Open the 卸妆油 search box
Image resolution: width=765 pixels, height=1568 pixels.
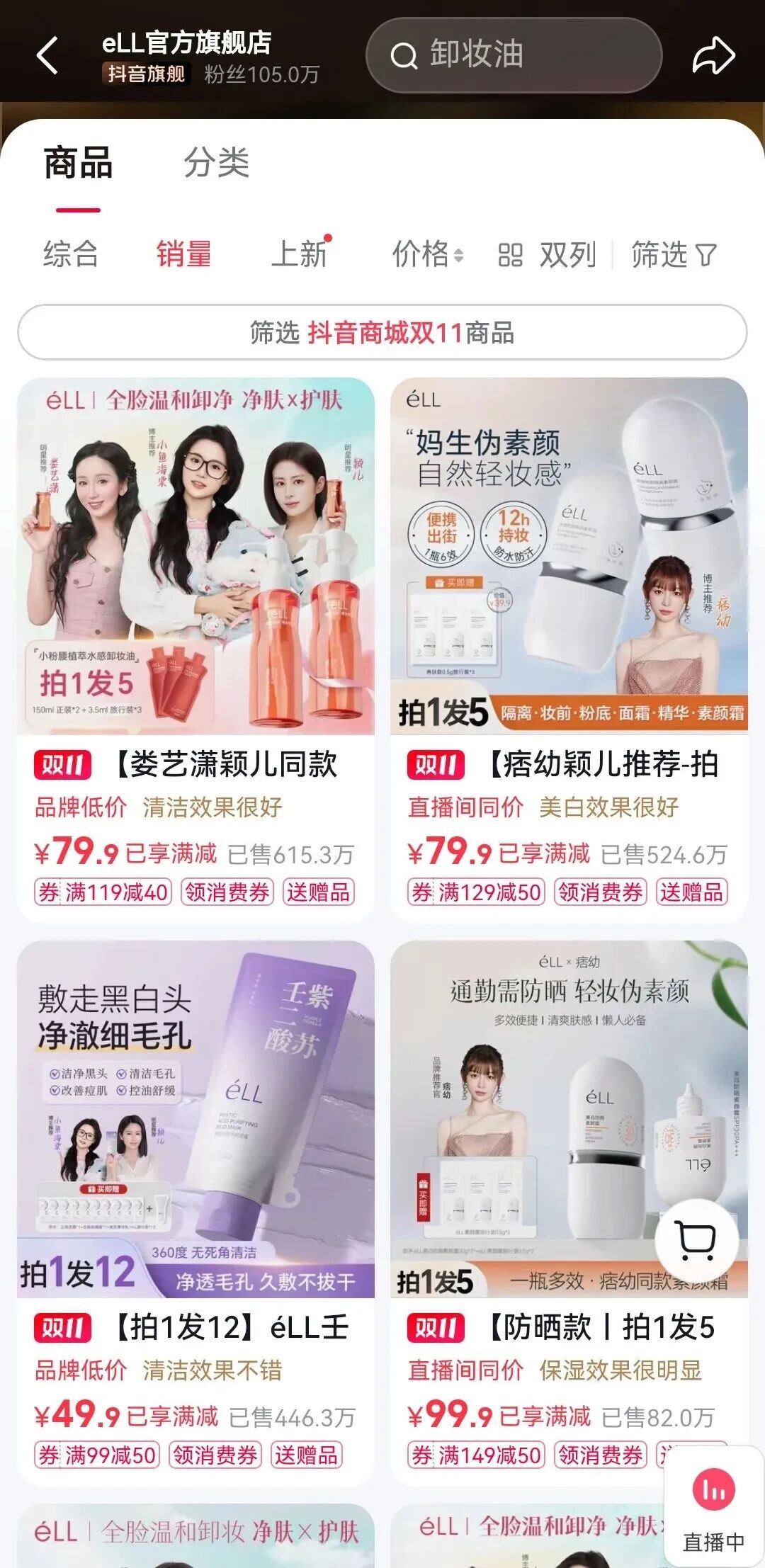coord(514,55)
